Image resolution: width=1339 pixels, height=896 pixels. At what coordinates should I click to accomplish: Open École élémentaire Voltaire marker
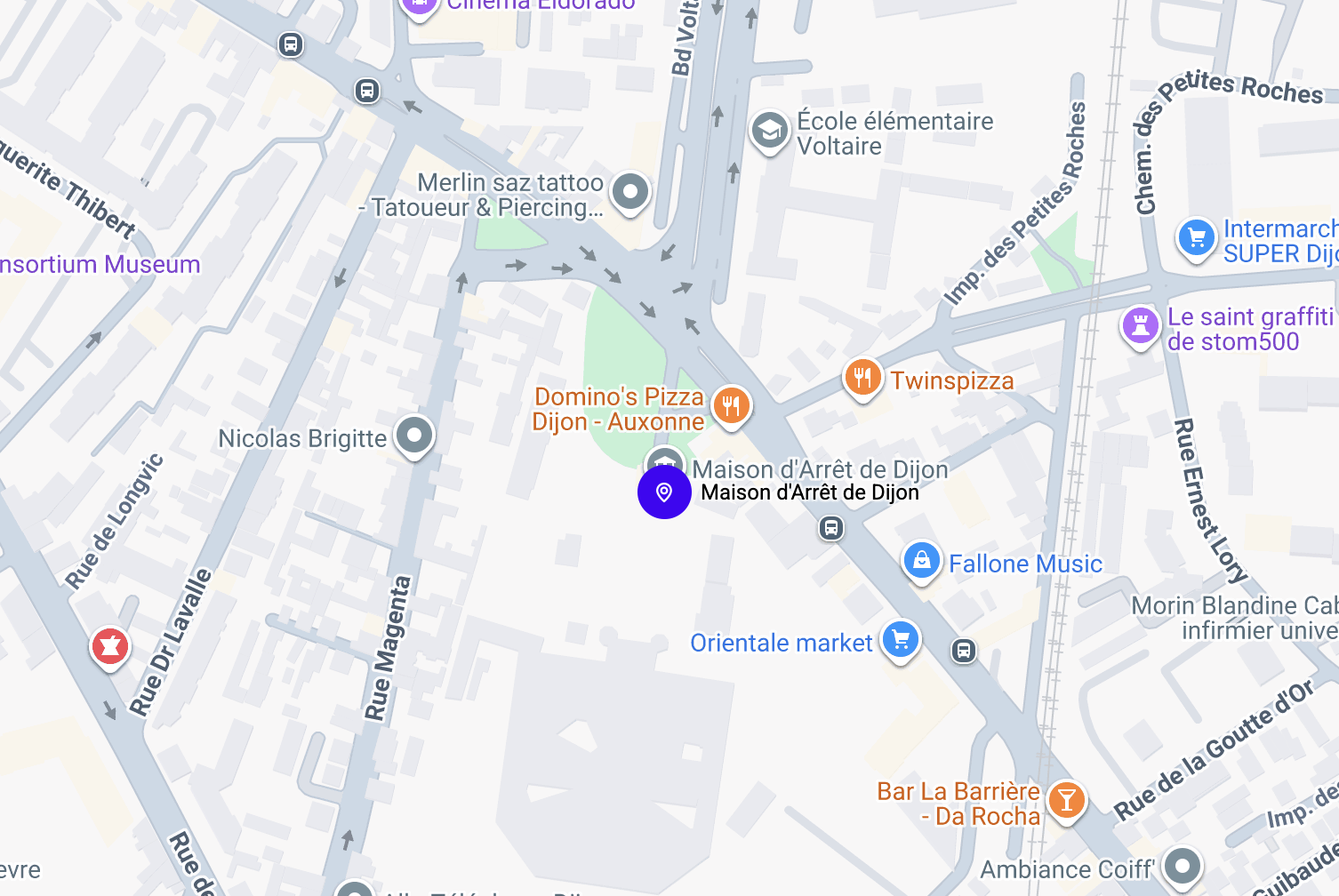tap(769, 132)
